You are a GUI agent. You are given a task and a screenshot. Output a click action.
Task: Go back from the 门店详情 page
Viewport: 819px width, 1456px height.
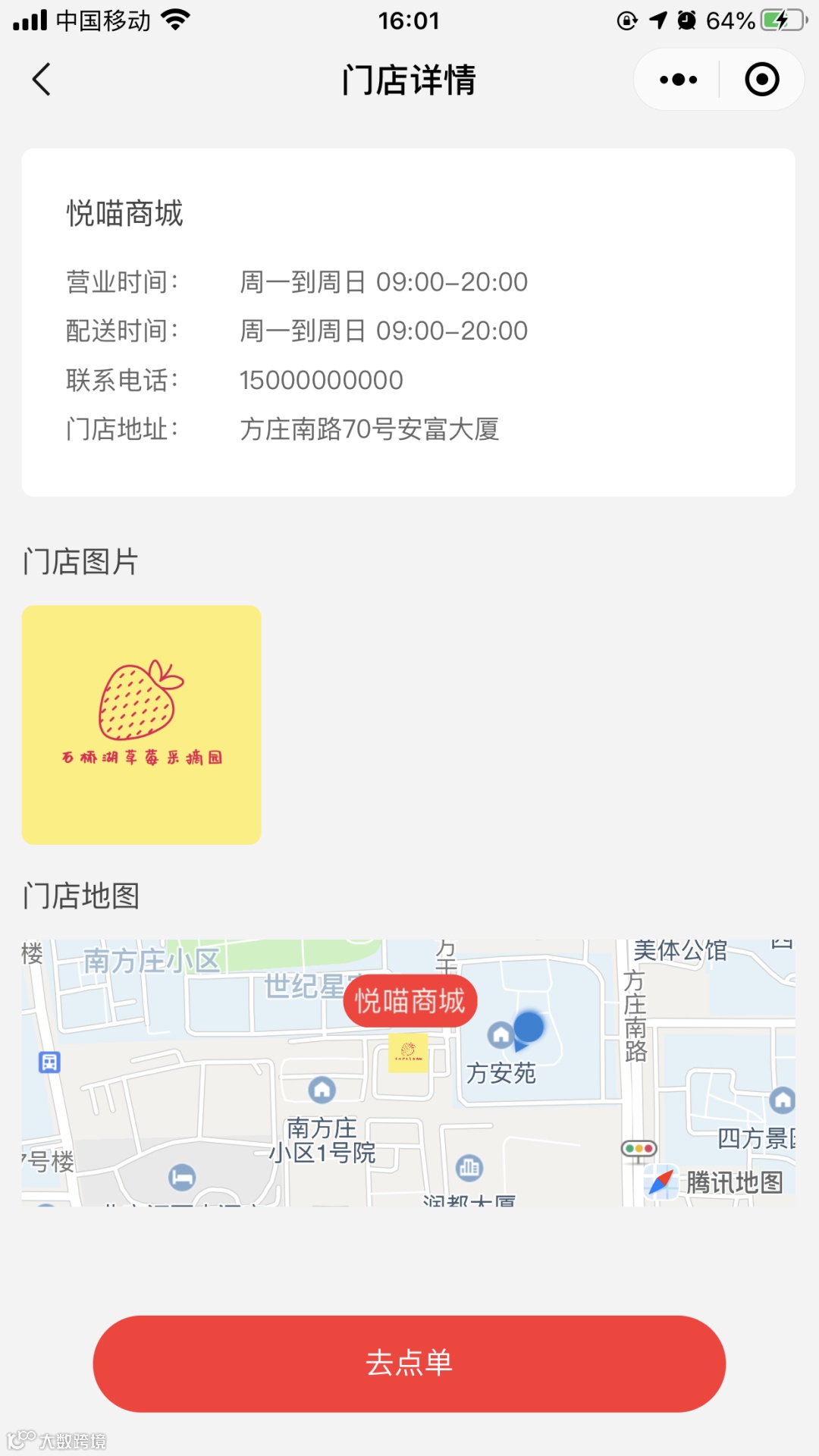[x=42, y=80]
